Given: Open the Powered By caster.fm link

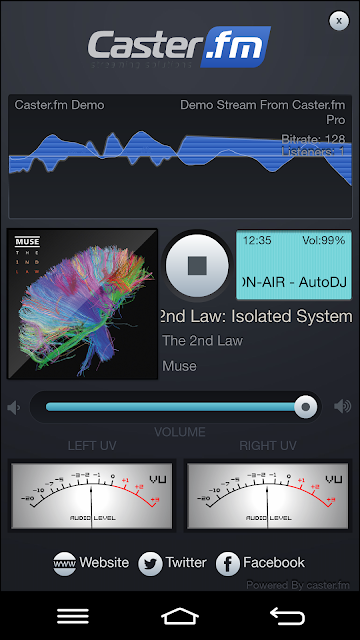Looking at the screenshot, I should (x=298, y=585).
